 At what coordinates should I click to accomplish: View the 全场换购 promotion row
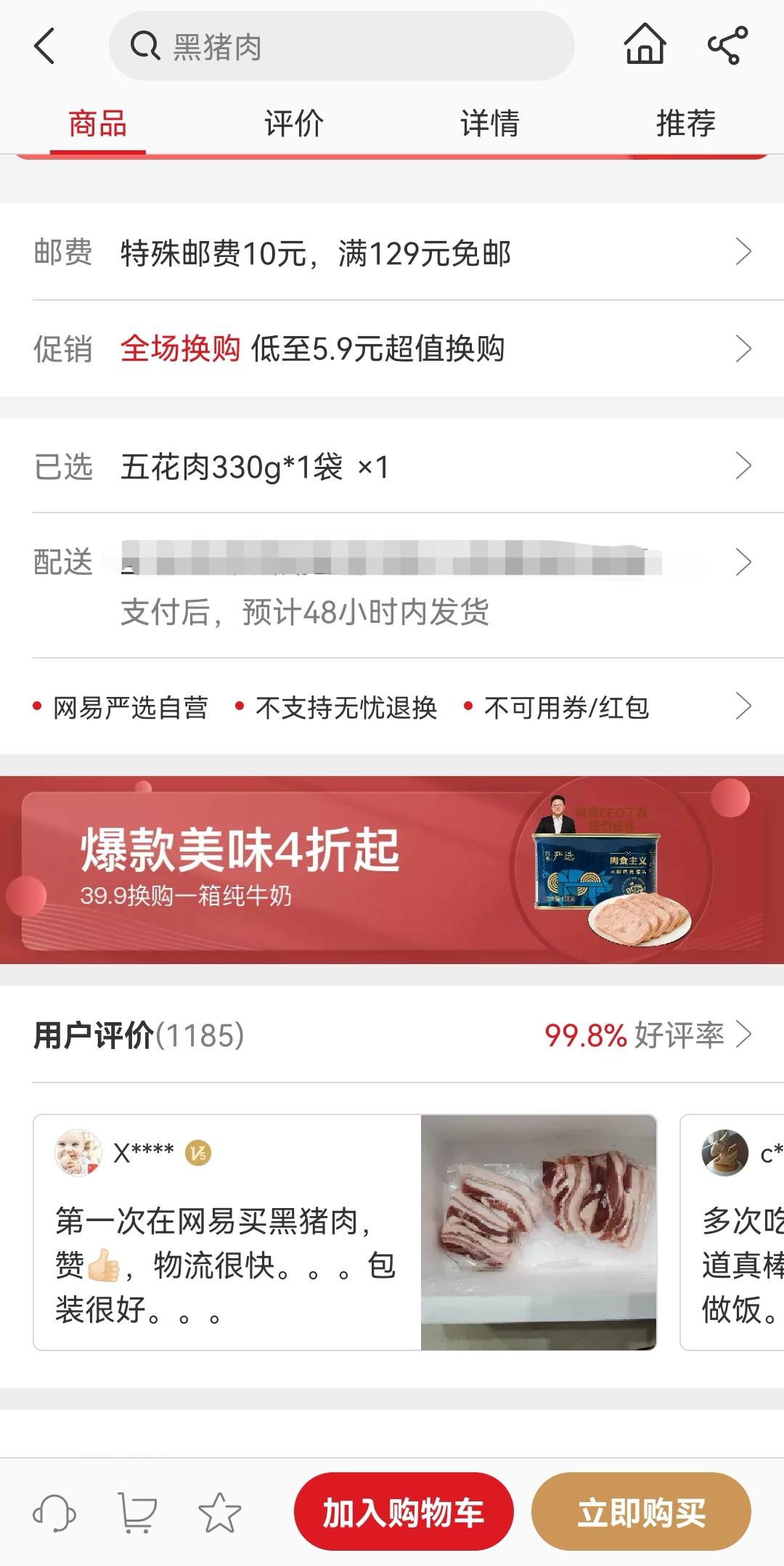pyautogui.click(x=392, y=348)
